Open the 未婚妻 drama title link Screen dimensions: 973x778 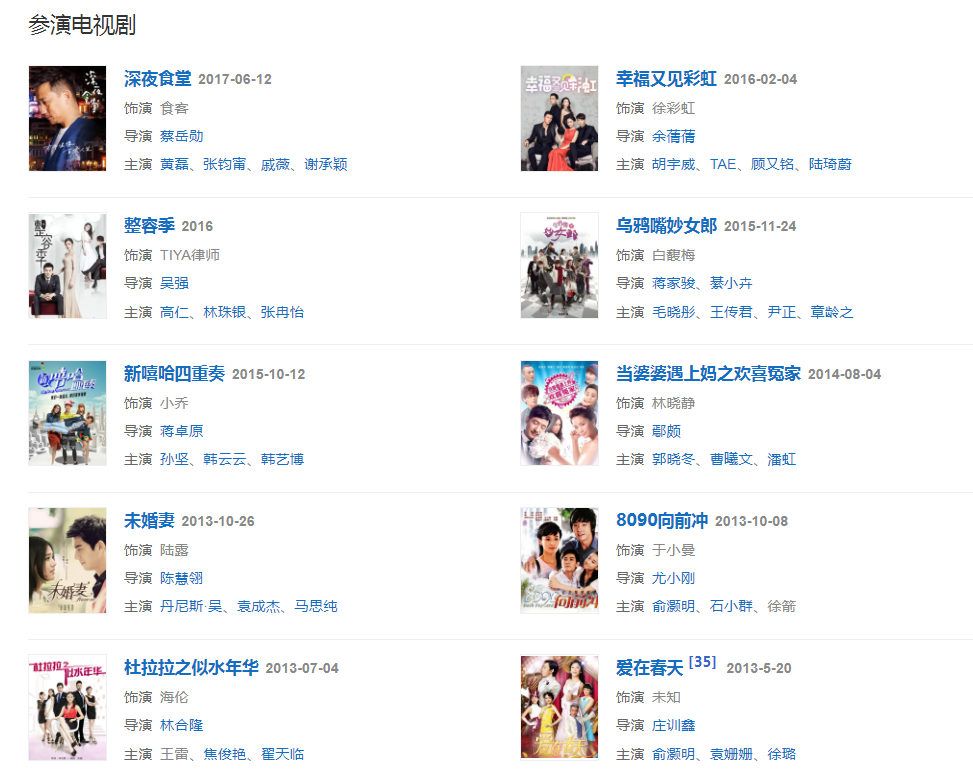coord(149,521)
